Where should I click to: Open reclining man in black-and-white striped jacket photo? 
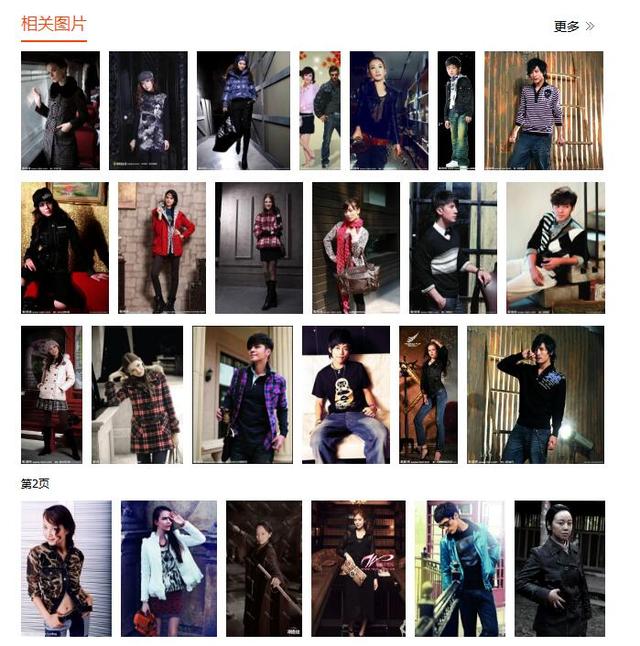click(554, 247)
